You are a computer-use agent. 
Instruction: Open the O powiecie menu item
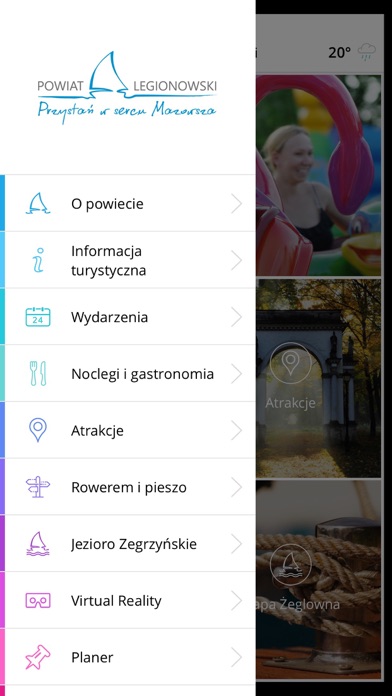pos(128,203)
